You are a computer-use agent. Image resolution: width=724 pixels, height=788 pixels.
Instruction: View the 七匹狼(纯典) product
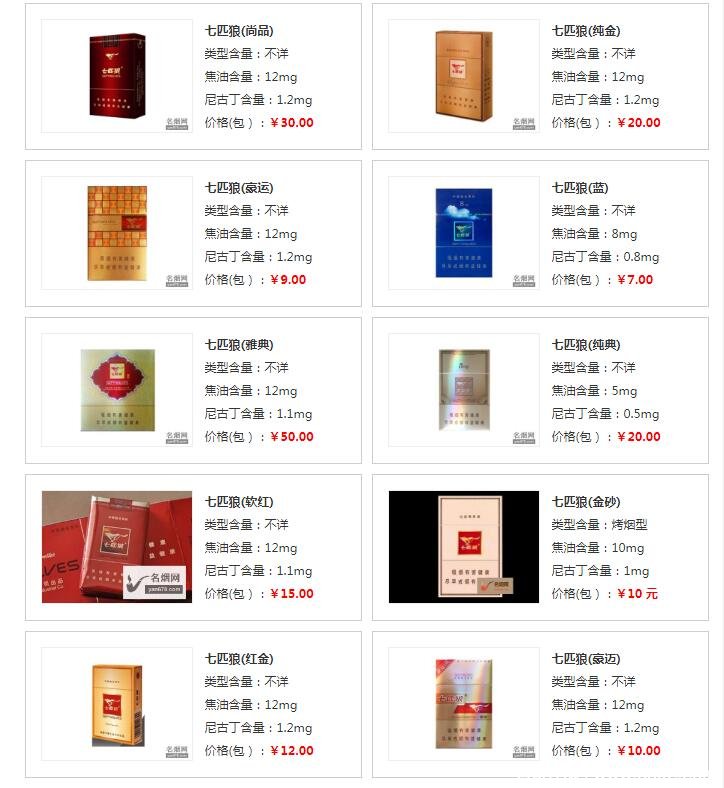[x=540, y=390]
